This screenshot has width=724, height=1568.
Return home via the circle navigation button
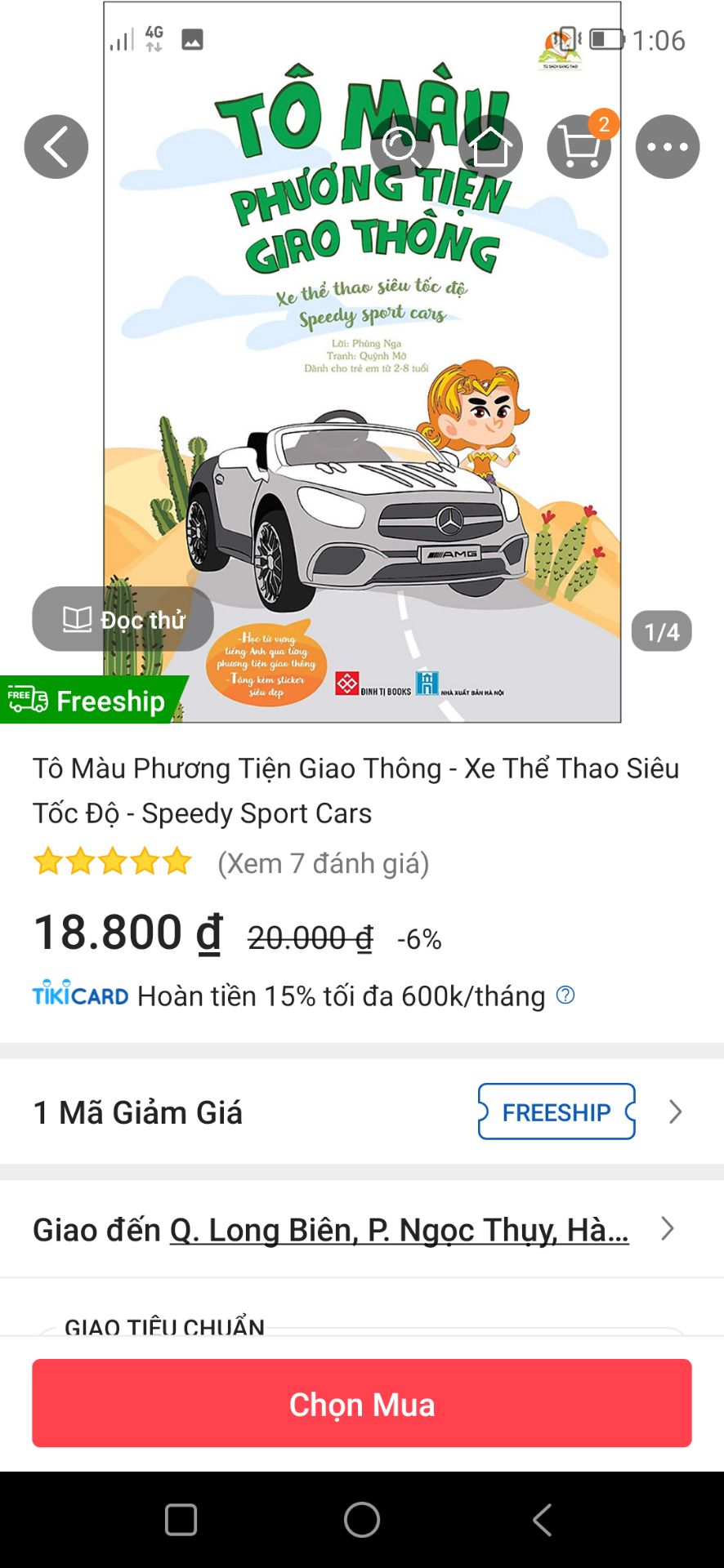pyautogui.click(x=362, y=1521)
